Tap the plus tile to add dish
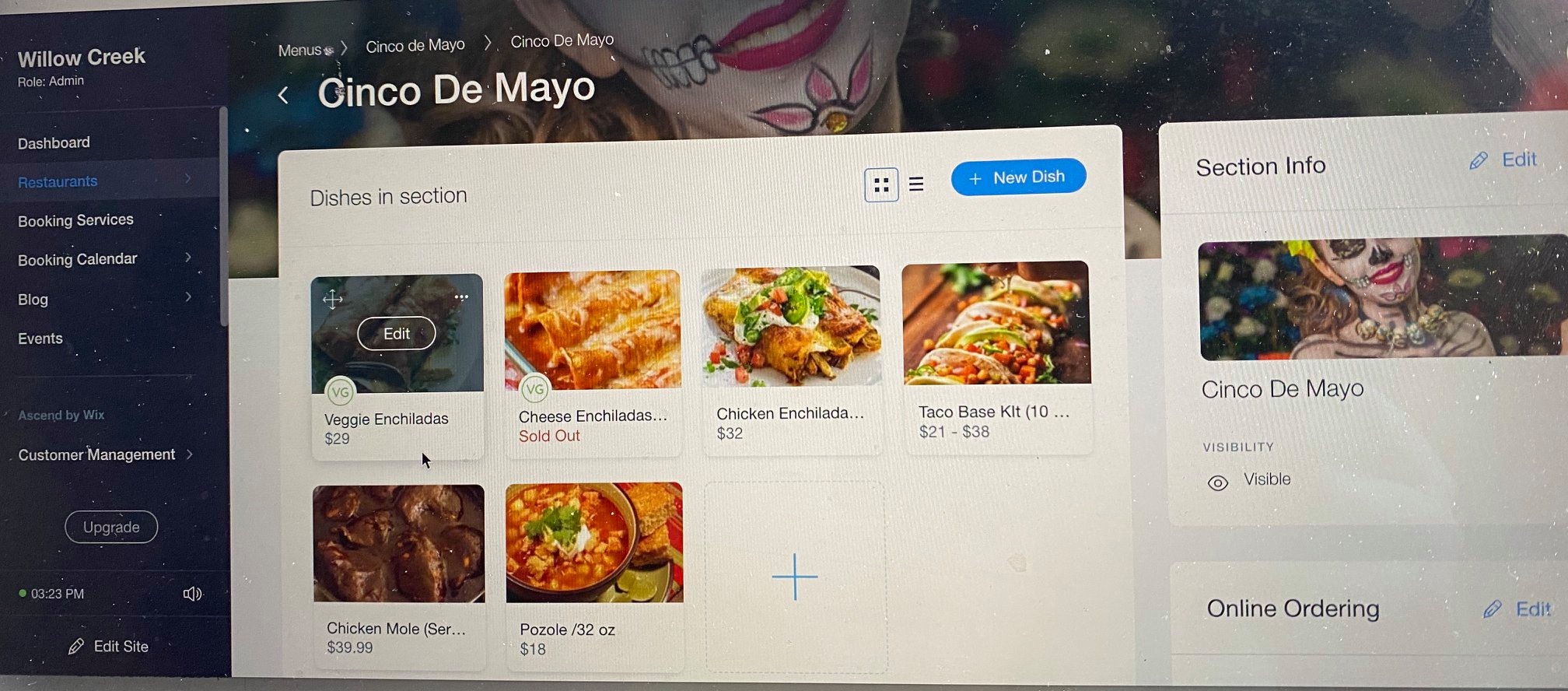Image resolution: width=1568 pixels, height=691 pixels. click(x=795, y=577)
